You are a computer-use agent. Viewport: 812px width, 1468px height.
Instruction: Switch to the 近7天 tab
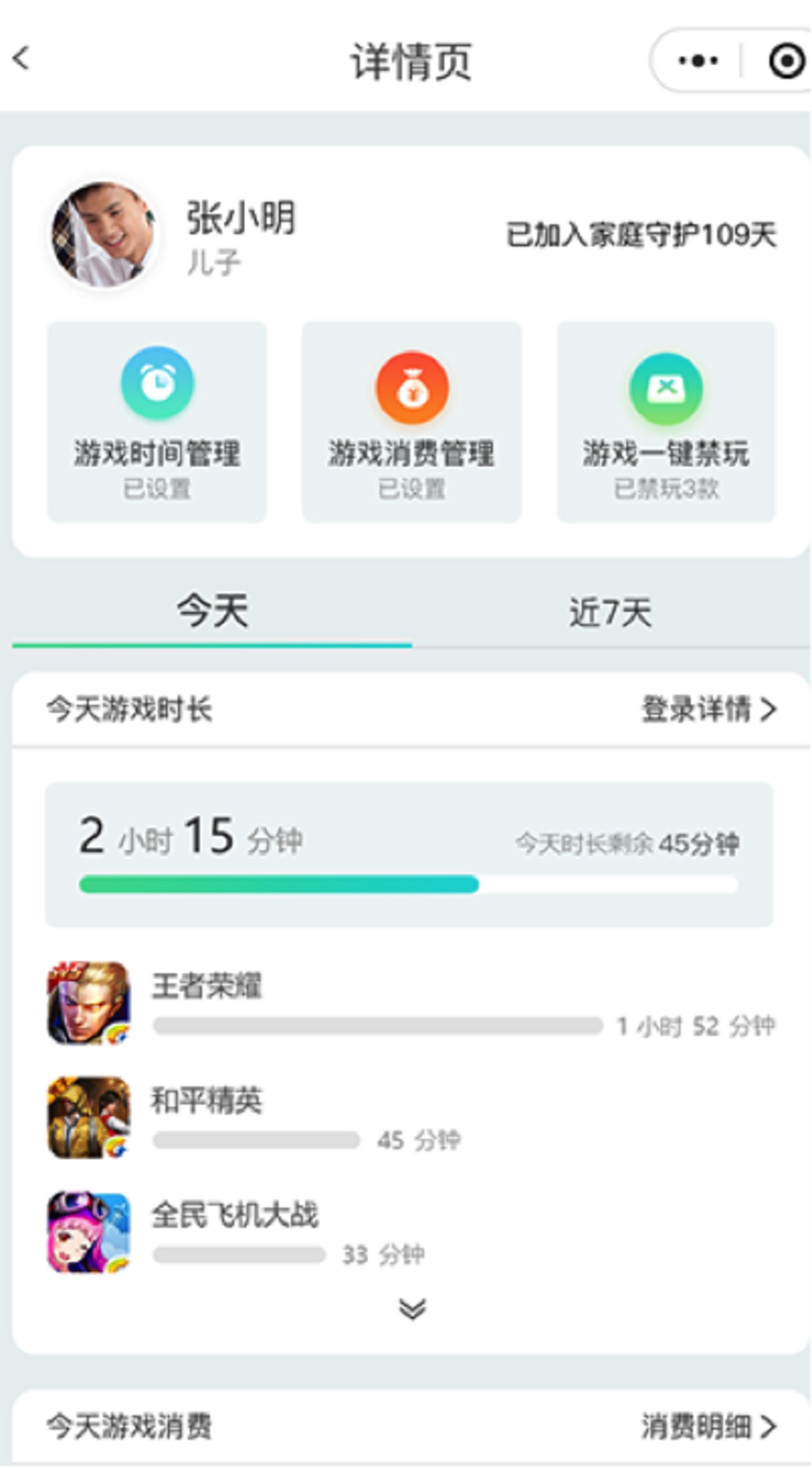[610, 612]
